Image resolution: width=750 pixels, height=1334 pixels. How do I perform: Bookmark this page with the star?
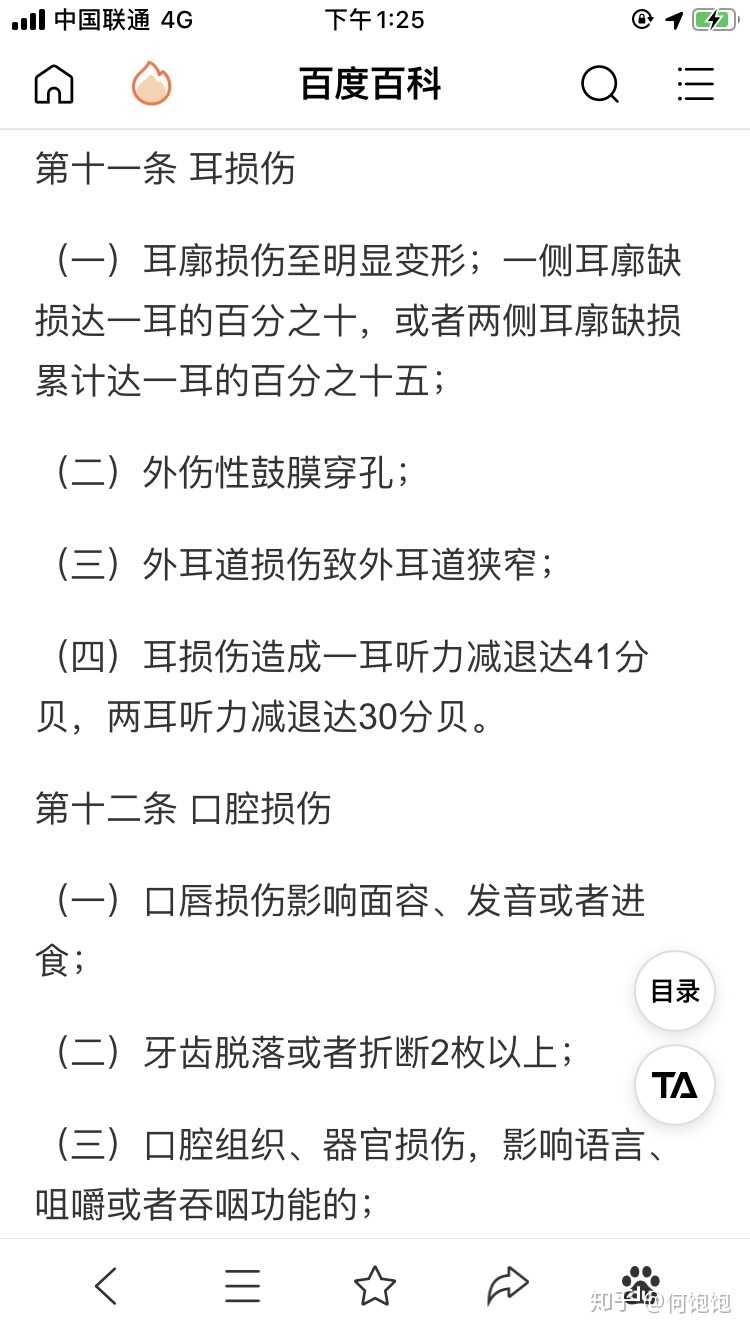375,1285
